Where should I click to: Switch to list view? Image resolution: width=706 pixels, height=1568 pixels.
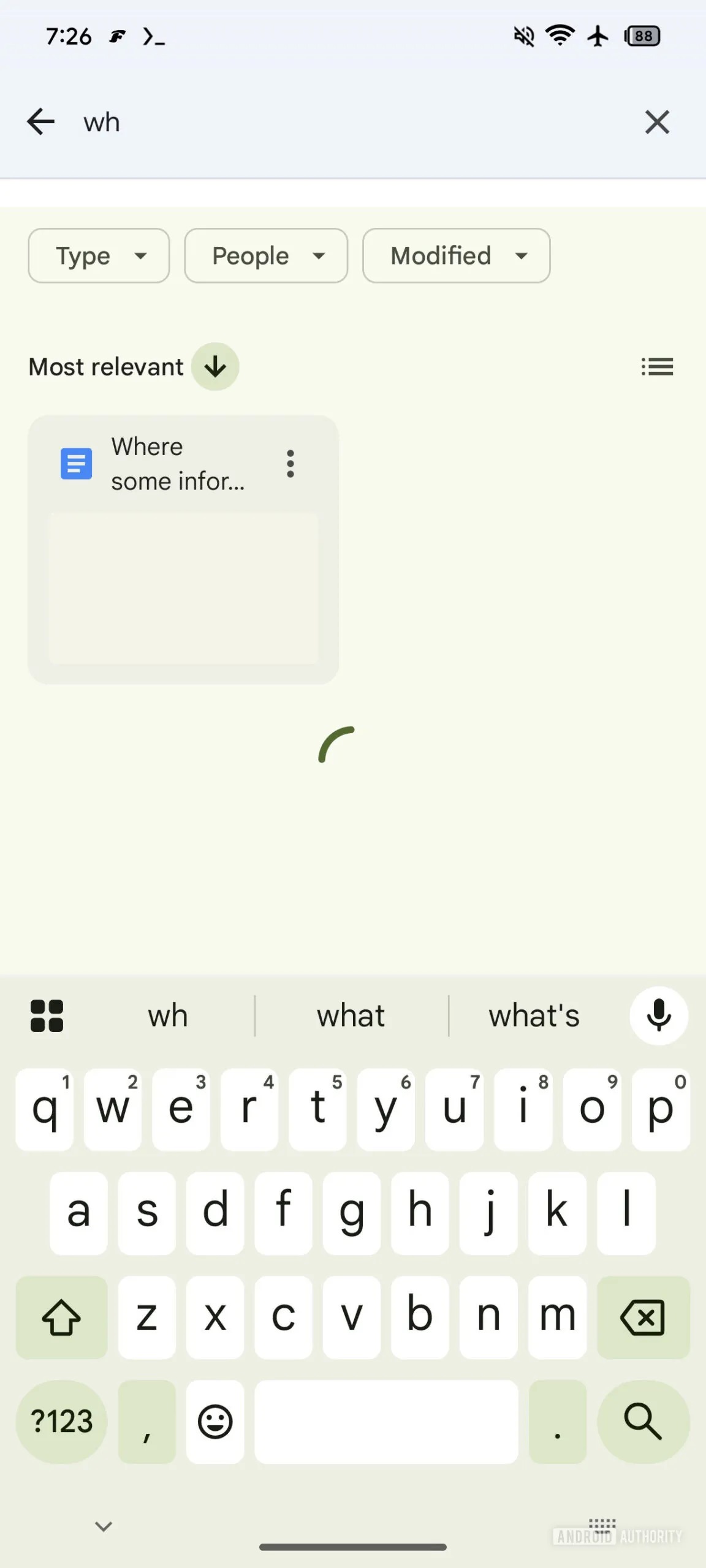click(x=656, y=366)
